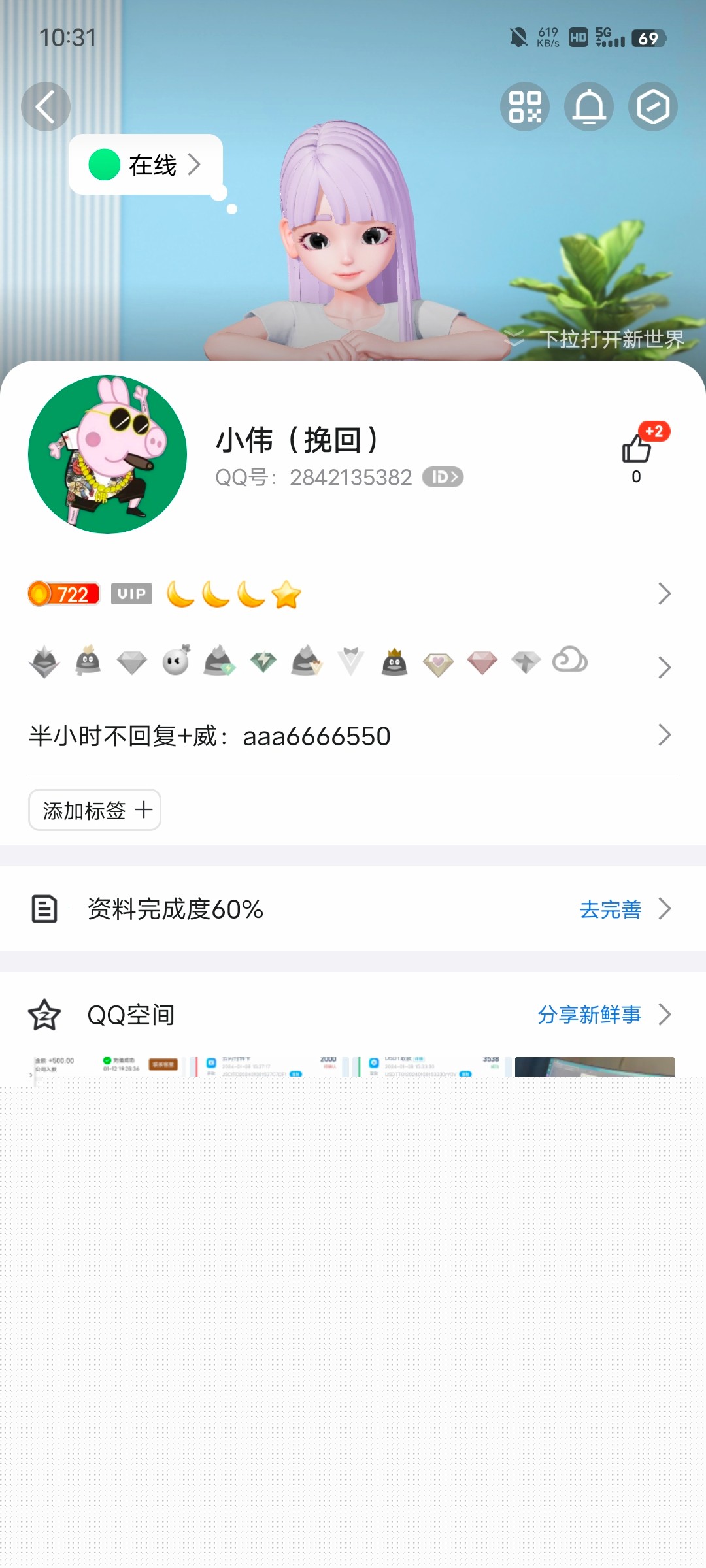Open the medals row via its chevron
The height and width of the screenshot is (1568, 706).
point(664,667)
